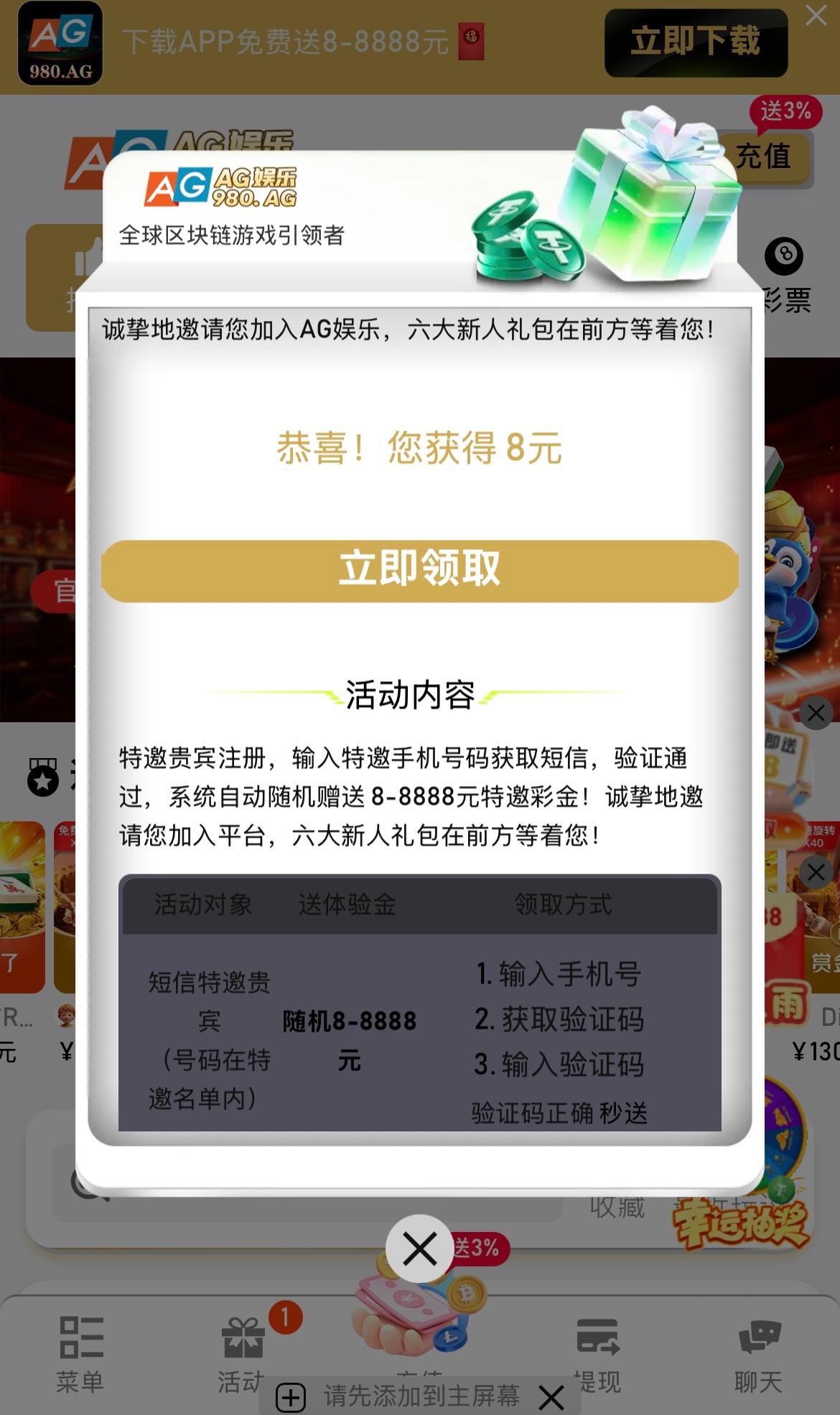
Task: Switch to the 活动 tab
Action: point(243,1353)
